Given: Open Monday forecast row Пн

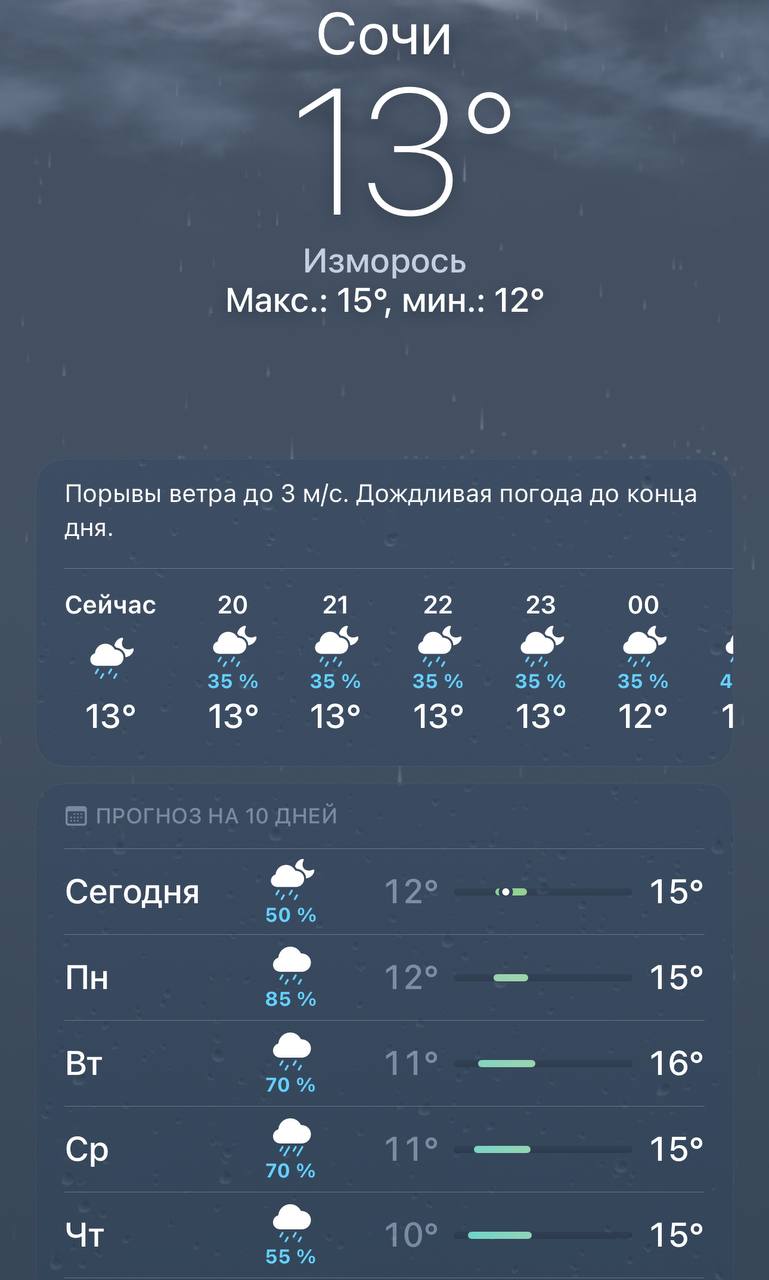Looking at the screenshot, I should click(384, 978).
